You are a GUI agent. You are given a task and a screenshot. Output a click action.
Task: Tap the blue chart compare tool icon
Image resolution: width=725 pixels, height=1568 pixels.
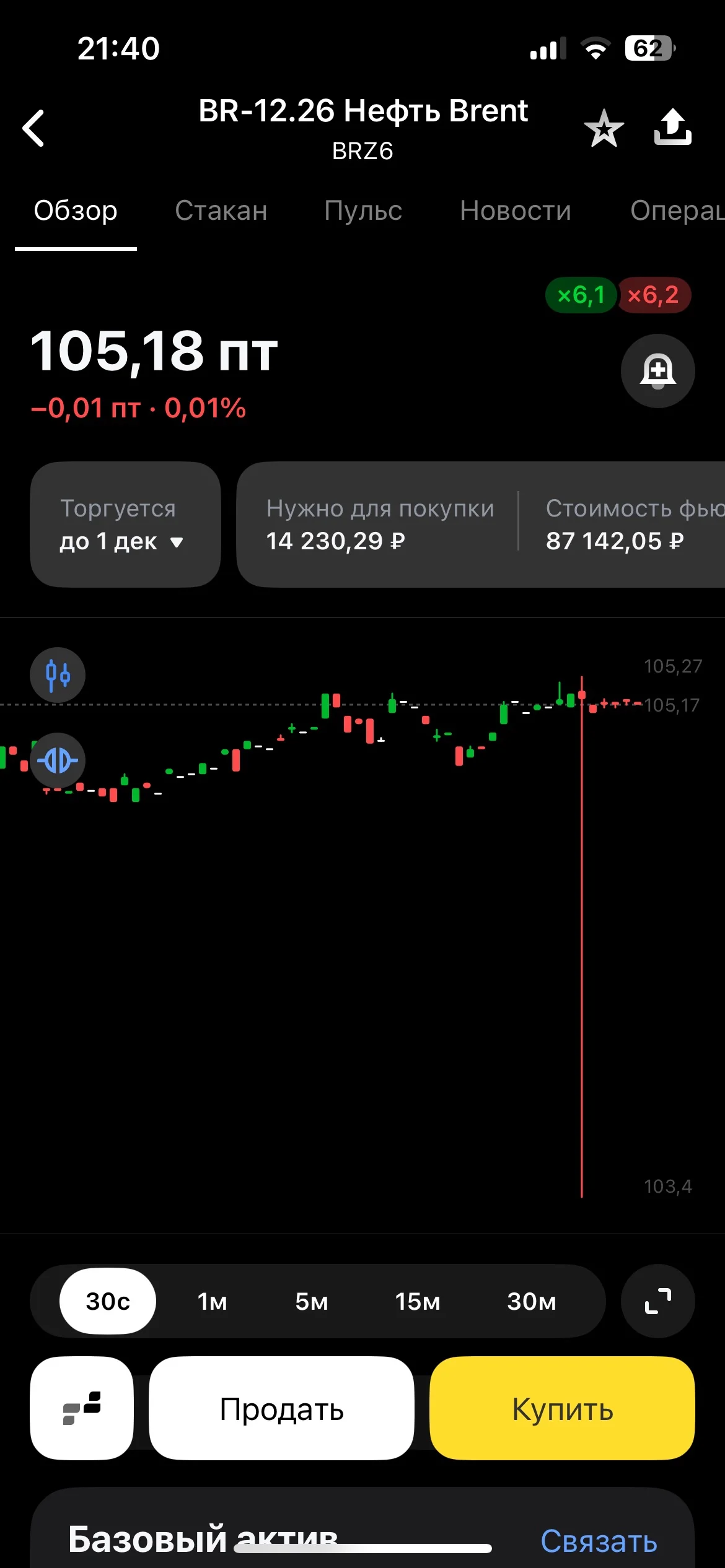click(58, 760)
